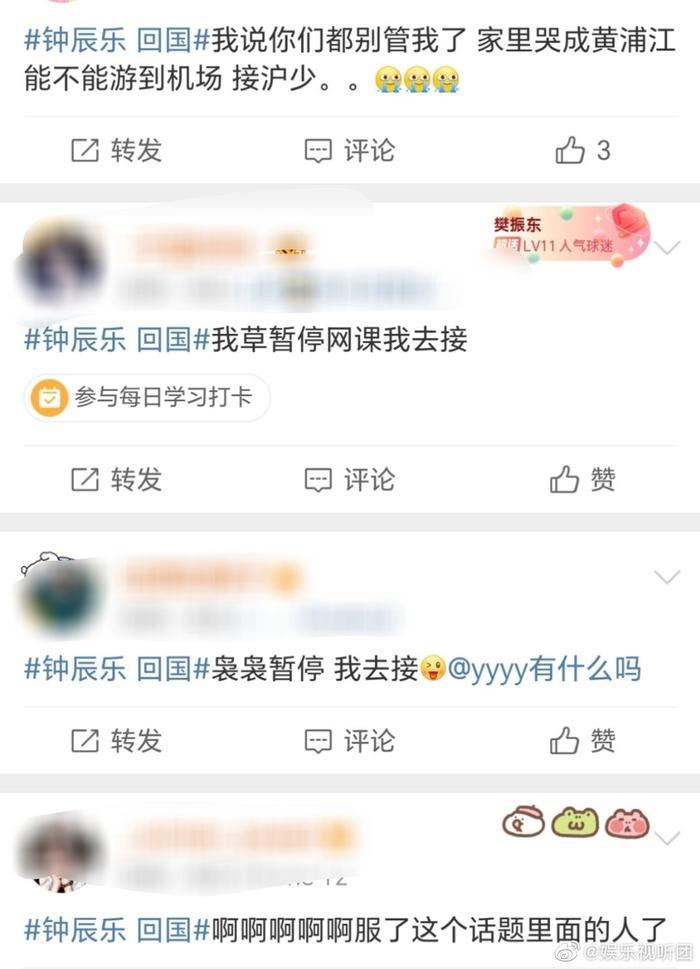Like the 我草暂停网课我去接 post
Viewport: 700px width, 969px height.
[582, 480]
